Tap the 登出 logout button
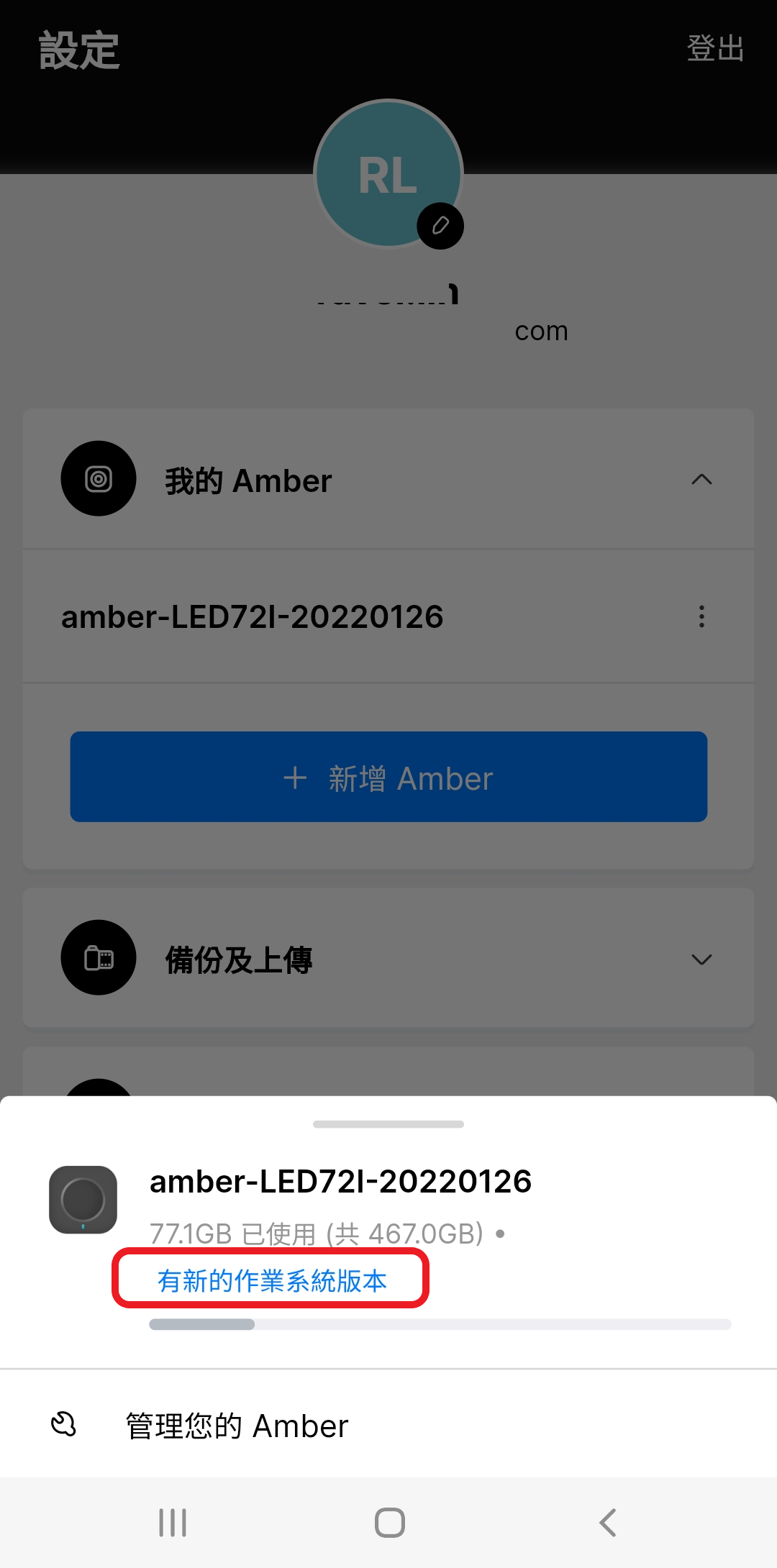777x1568 pixels. click(x=715, y=48)
